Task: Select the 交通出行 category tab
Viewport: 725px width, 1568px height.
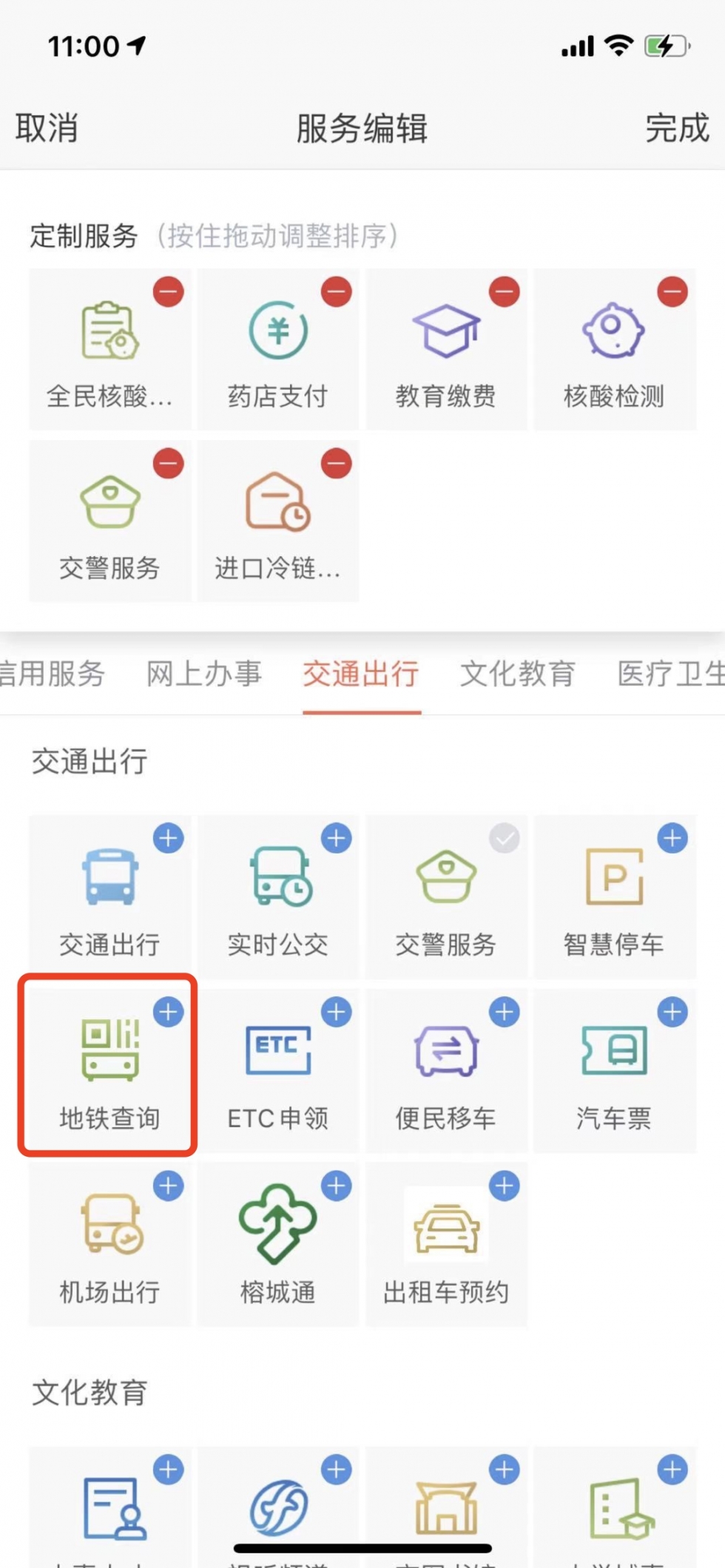Action: 361,674
